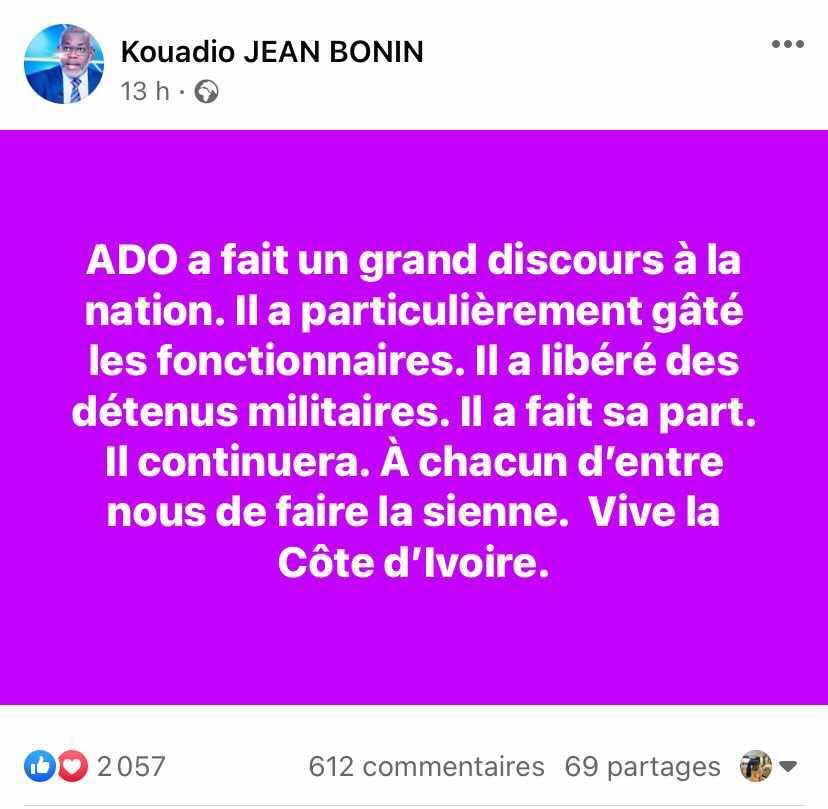The height and width of the screenshot is (809, 828).
Task: Open the 612 commentaires
Action: coord(426,767)
